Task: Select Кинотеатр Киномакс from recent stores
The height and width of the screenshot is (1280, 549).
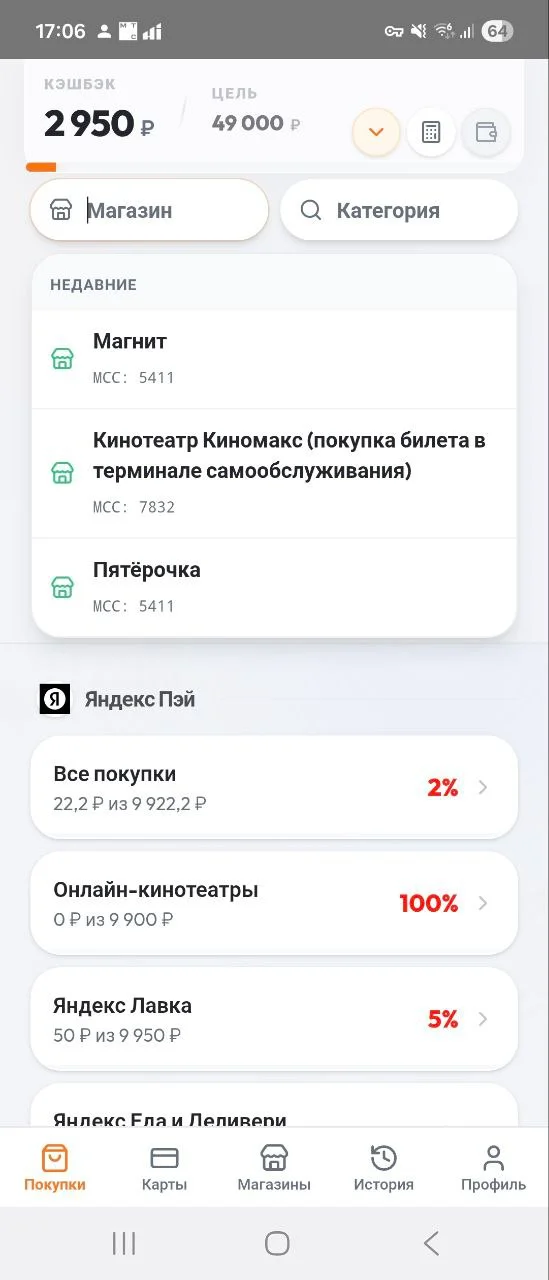Action: tap(274, 473)
